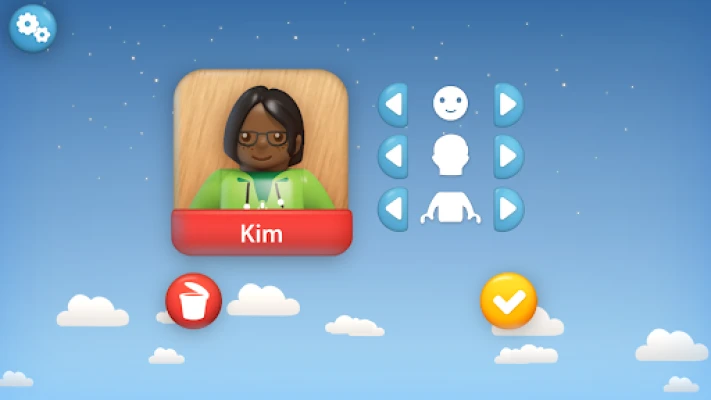Confirm avatar with yellow checkmark

click(509, 300)
